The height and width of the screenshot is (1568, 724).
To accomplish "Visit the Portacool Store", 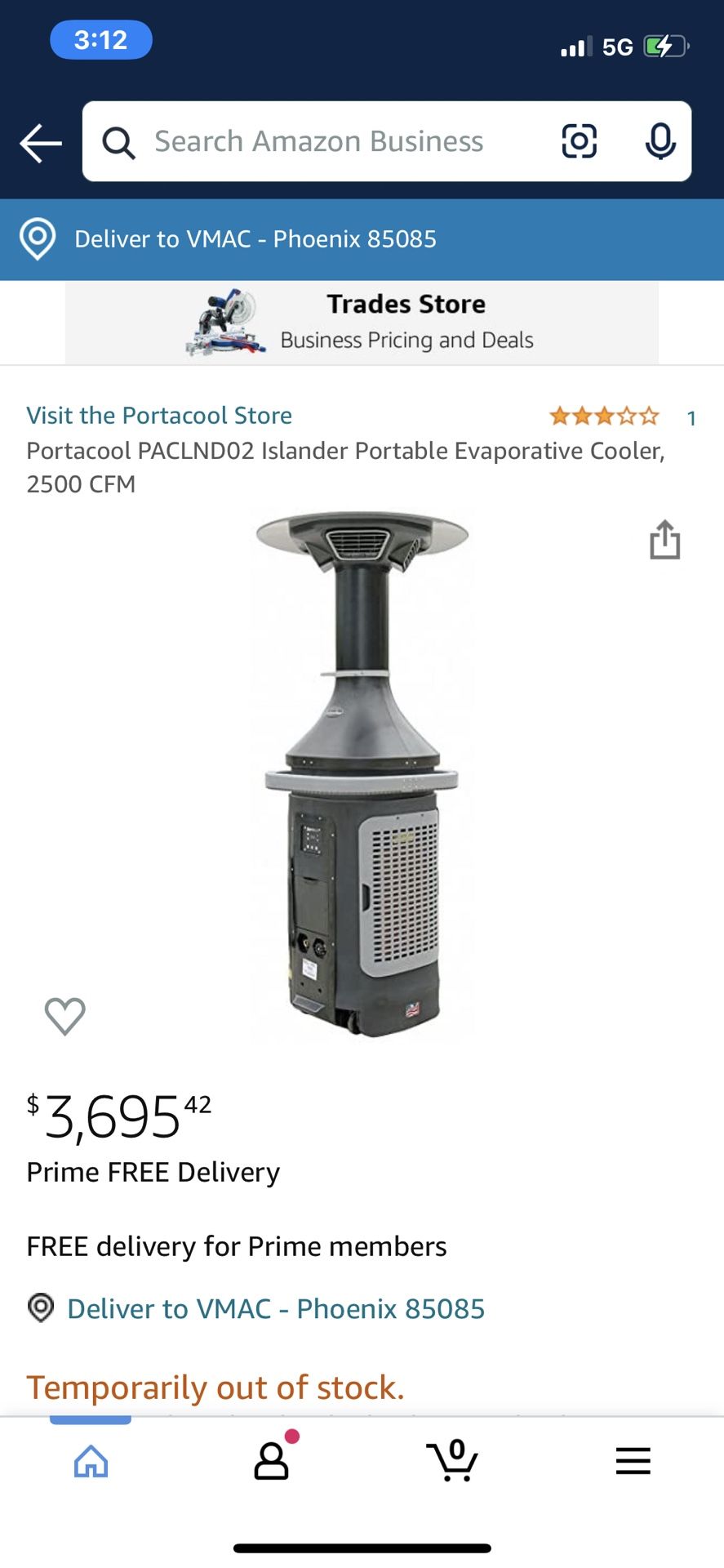I will [159, 415].
